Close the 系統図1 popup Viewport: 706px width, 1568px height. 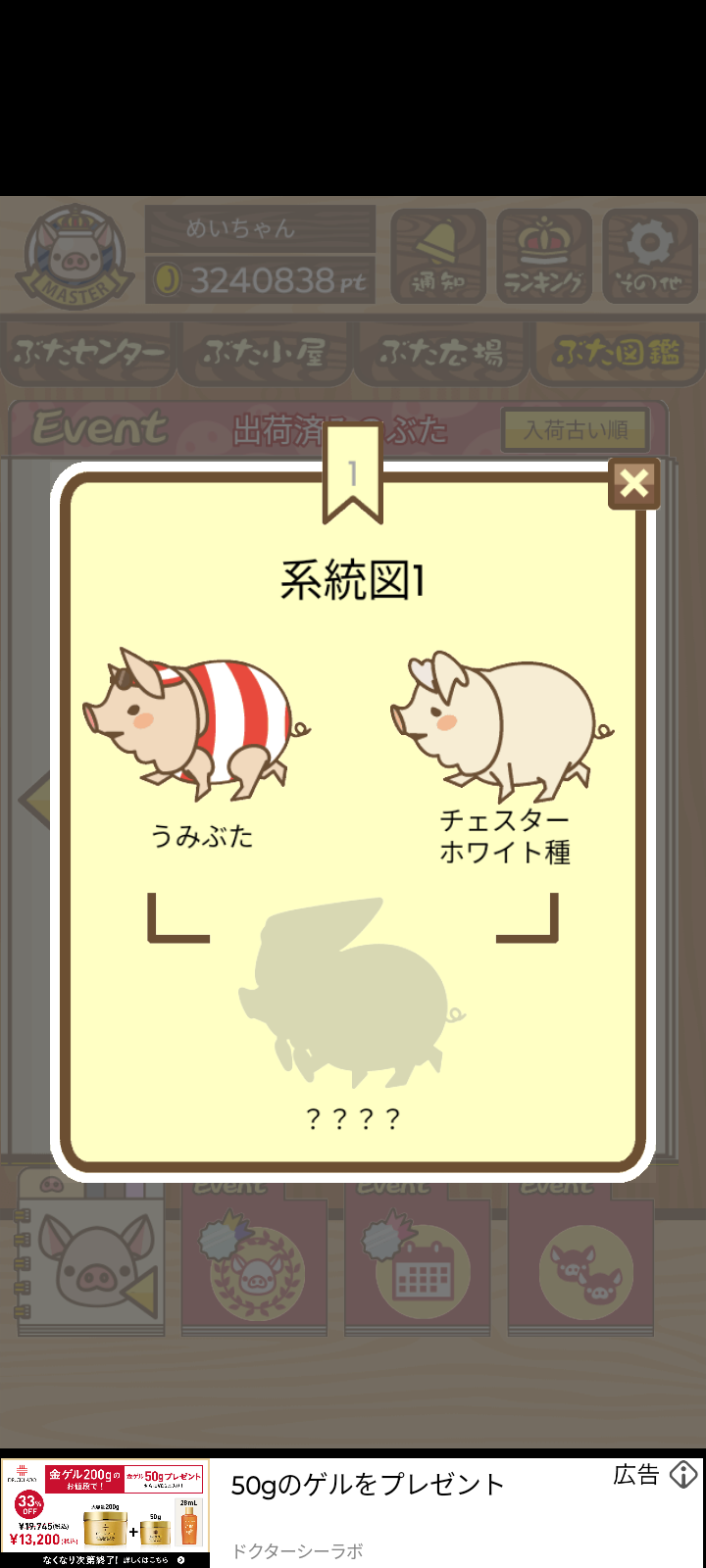pyautogui.click(x=634, y=483)
